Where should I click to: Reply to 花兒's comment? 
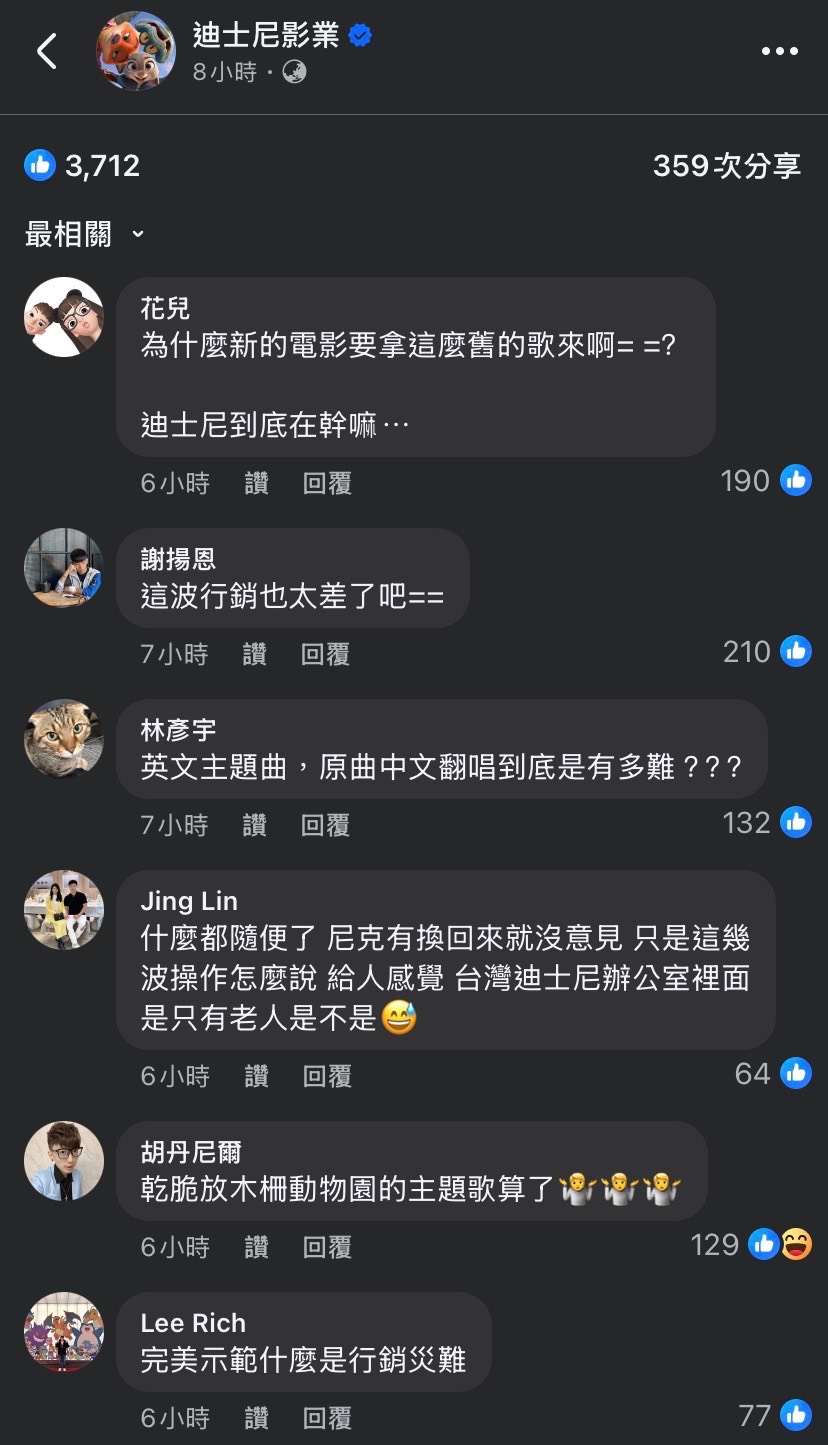coord(327,484)
